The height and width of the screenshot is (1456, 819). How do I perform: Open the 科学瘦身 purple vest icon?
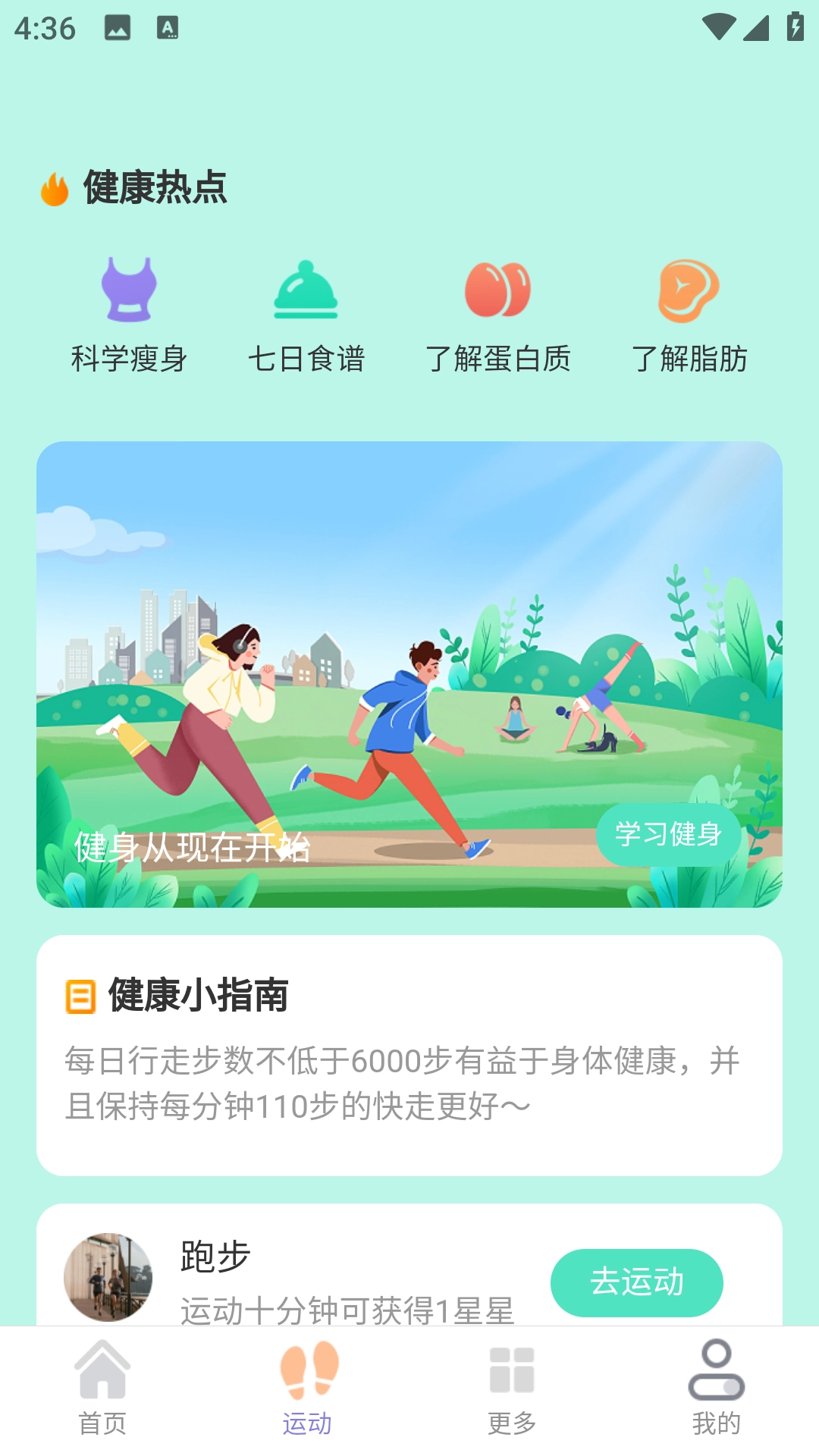(130, 290)
